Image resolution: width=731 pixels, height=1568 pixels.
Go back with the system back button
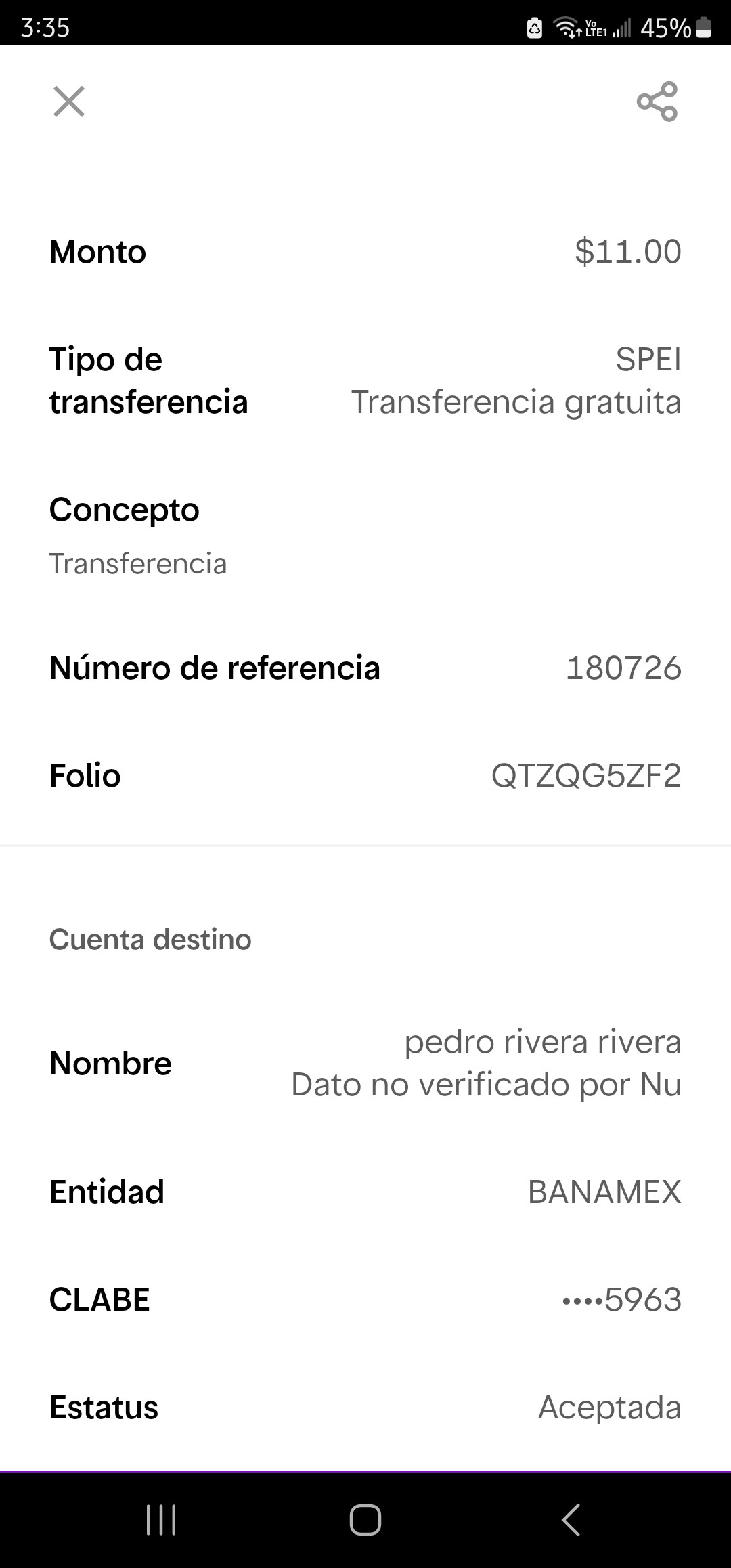tap(571, 1520)
